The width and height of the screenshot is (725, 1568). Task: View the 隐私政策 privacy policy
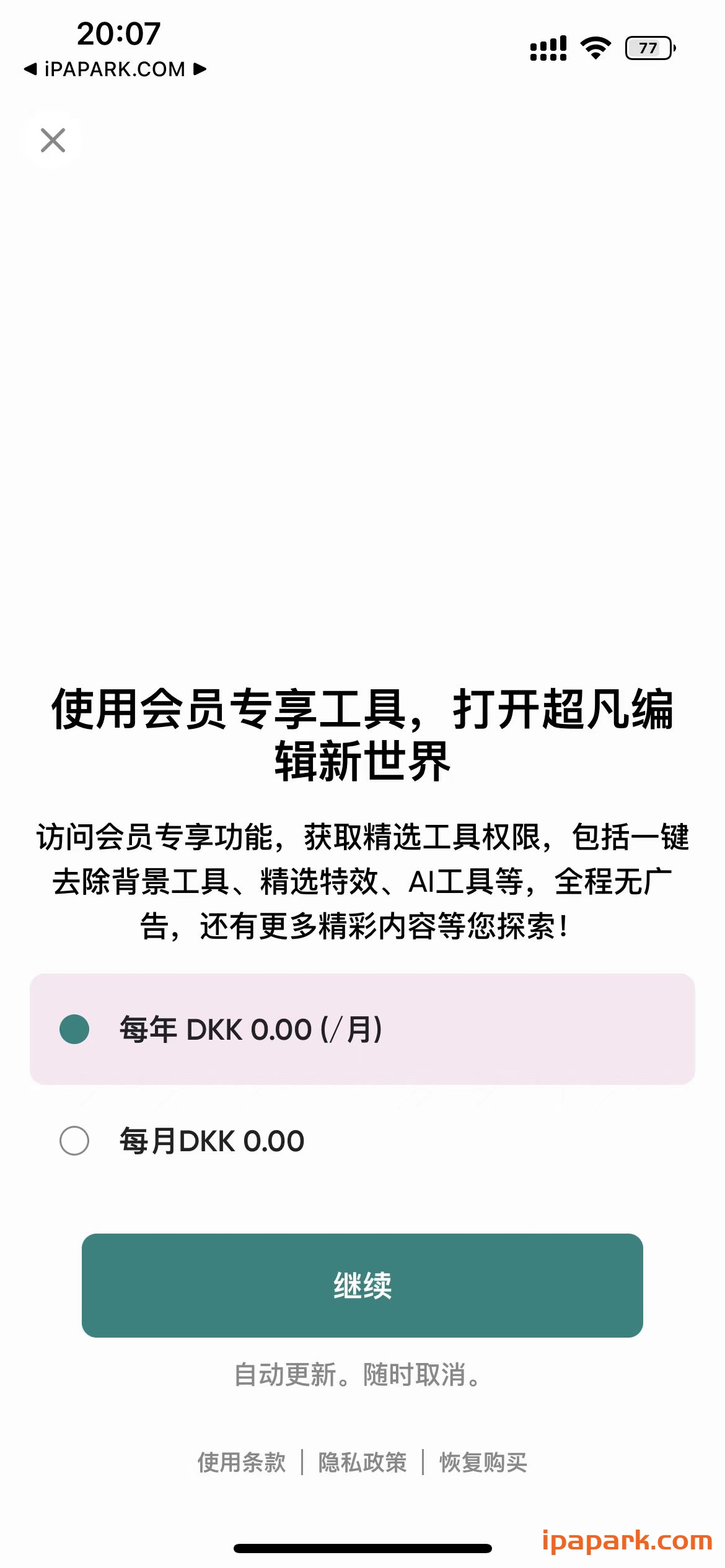tap(362, 1461)
